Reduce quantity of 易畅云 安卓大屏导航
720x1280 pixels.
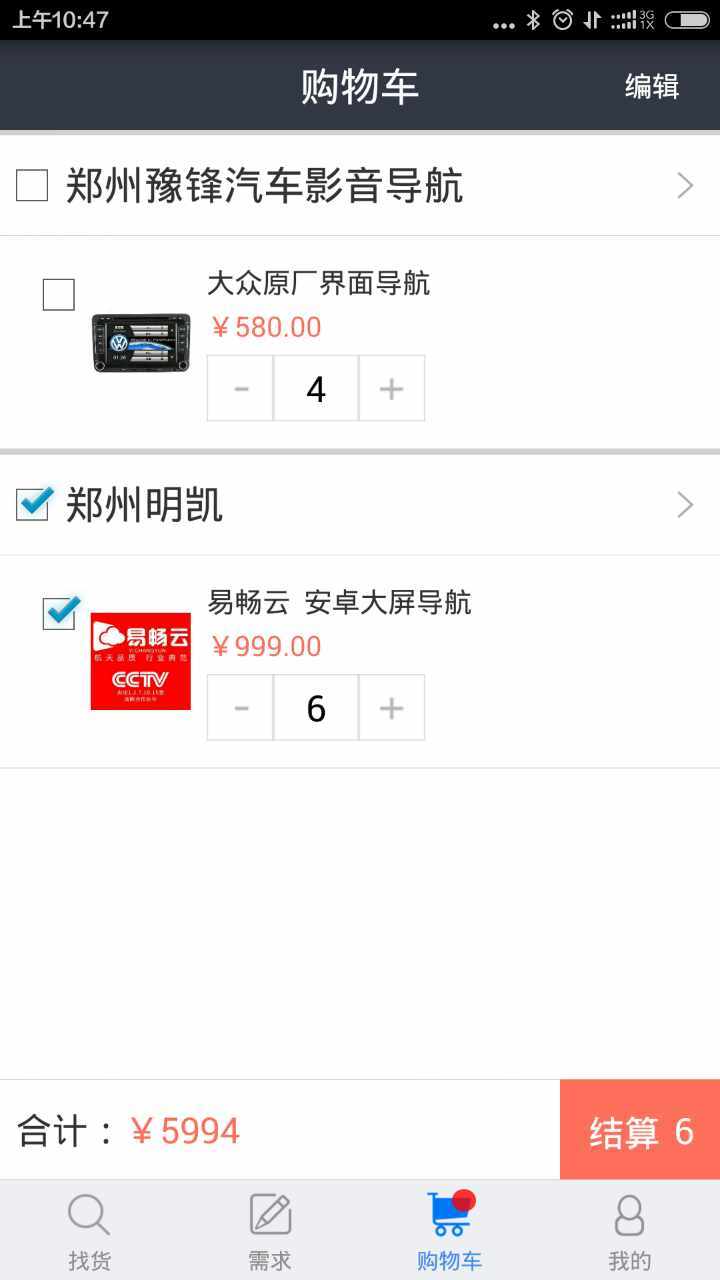[x=240, y=708]
